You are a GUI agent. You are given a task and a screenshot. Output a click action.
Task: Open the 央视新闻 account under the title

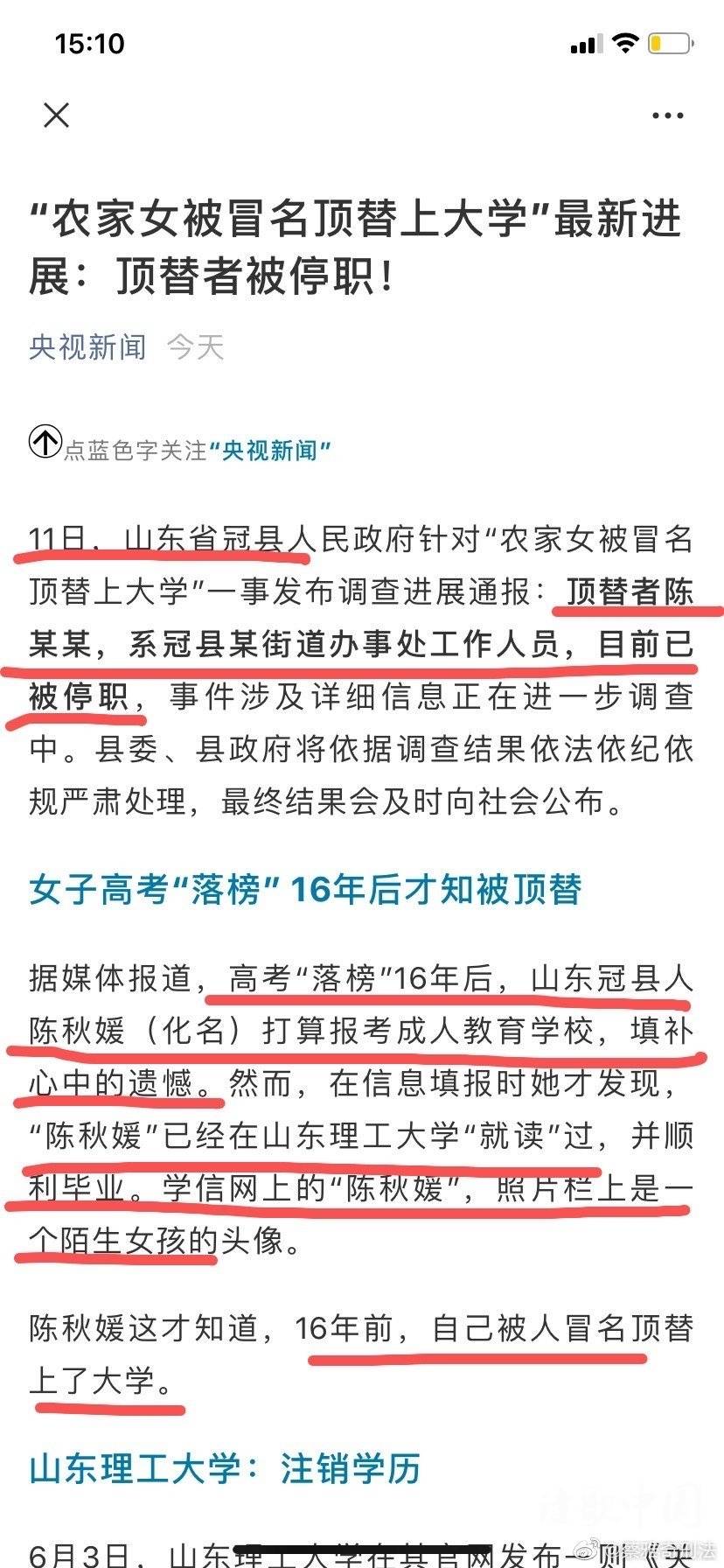pos(87,347)
